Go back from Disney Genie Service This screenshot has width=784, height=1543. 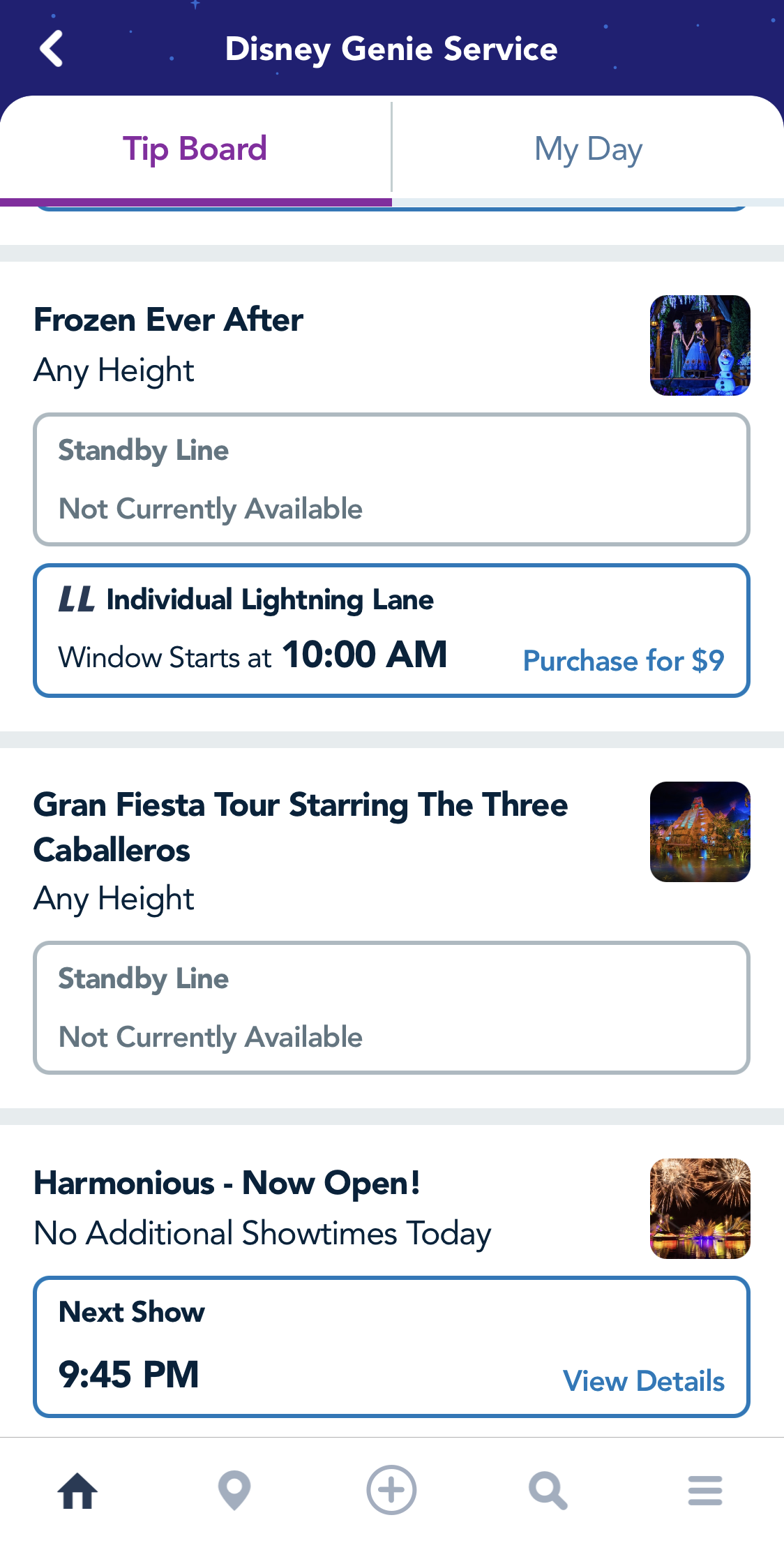point(52,49)
